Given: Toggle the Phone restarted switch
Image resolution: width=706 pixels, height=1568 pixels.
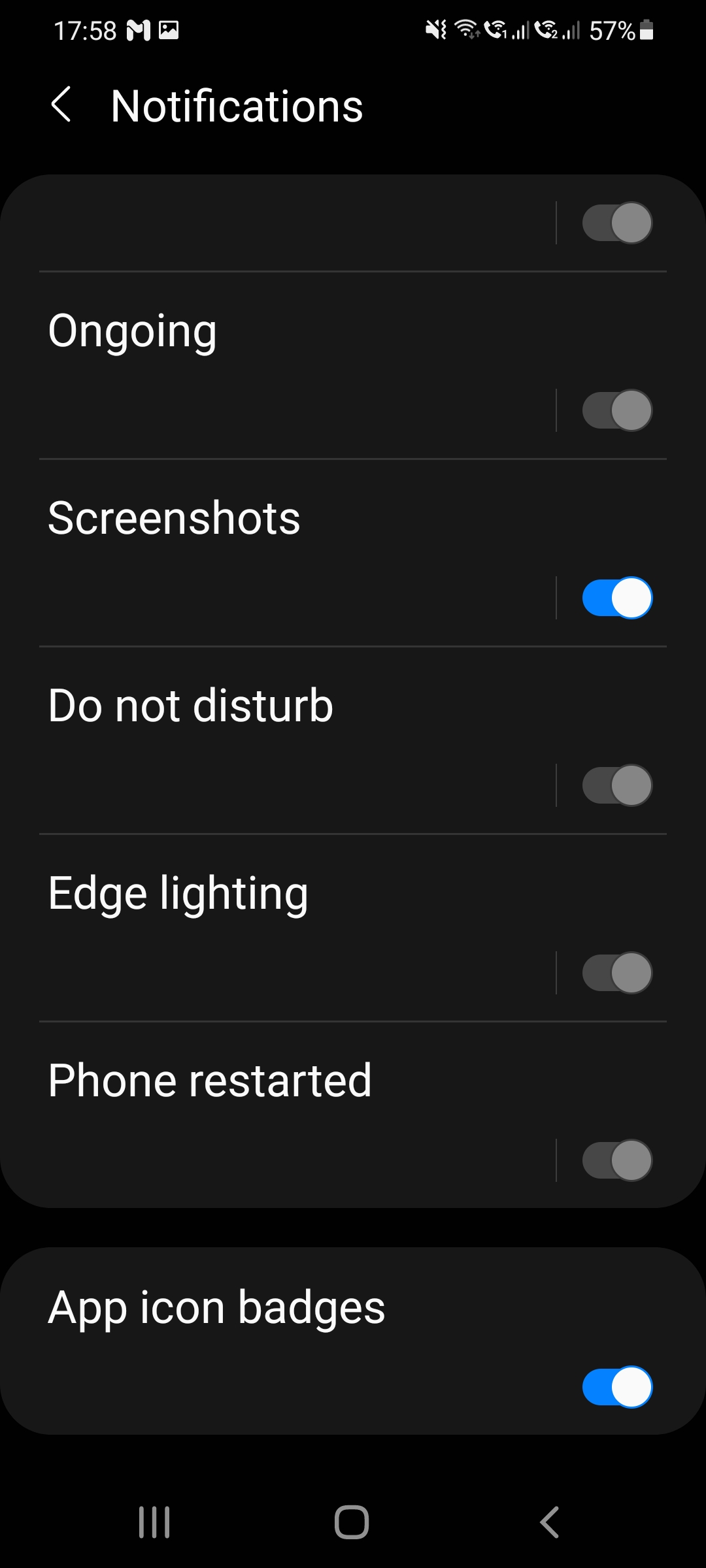Looking at the screenshot, I should [x=616, y=1161].
